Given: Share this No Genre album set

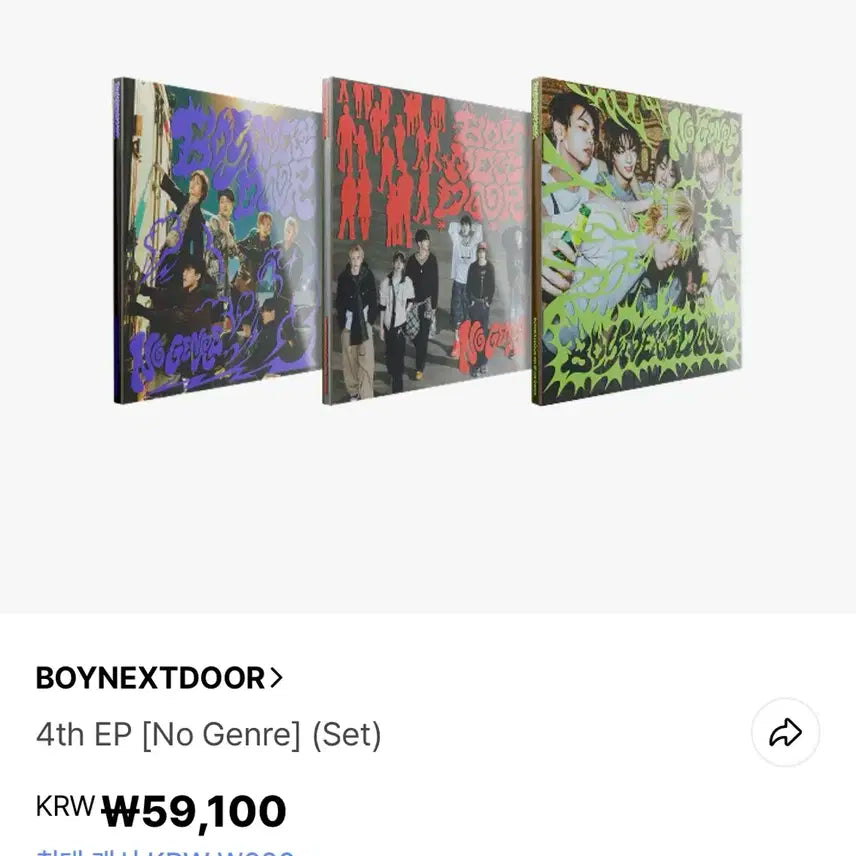Looking at the screenshot, I should coord(785,733).
